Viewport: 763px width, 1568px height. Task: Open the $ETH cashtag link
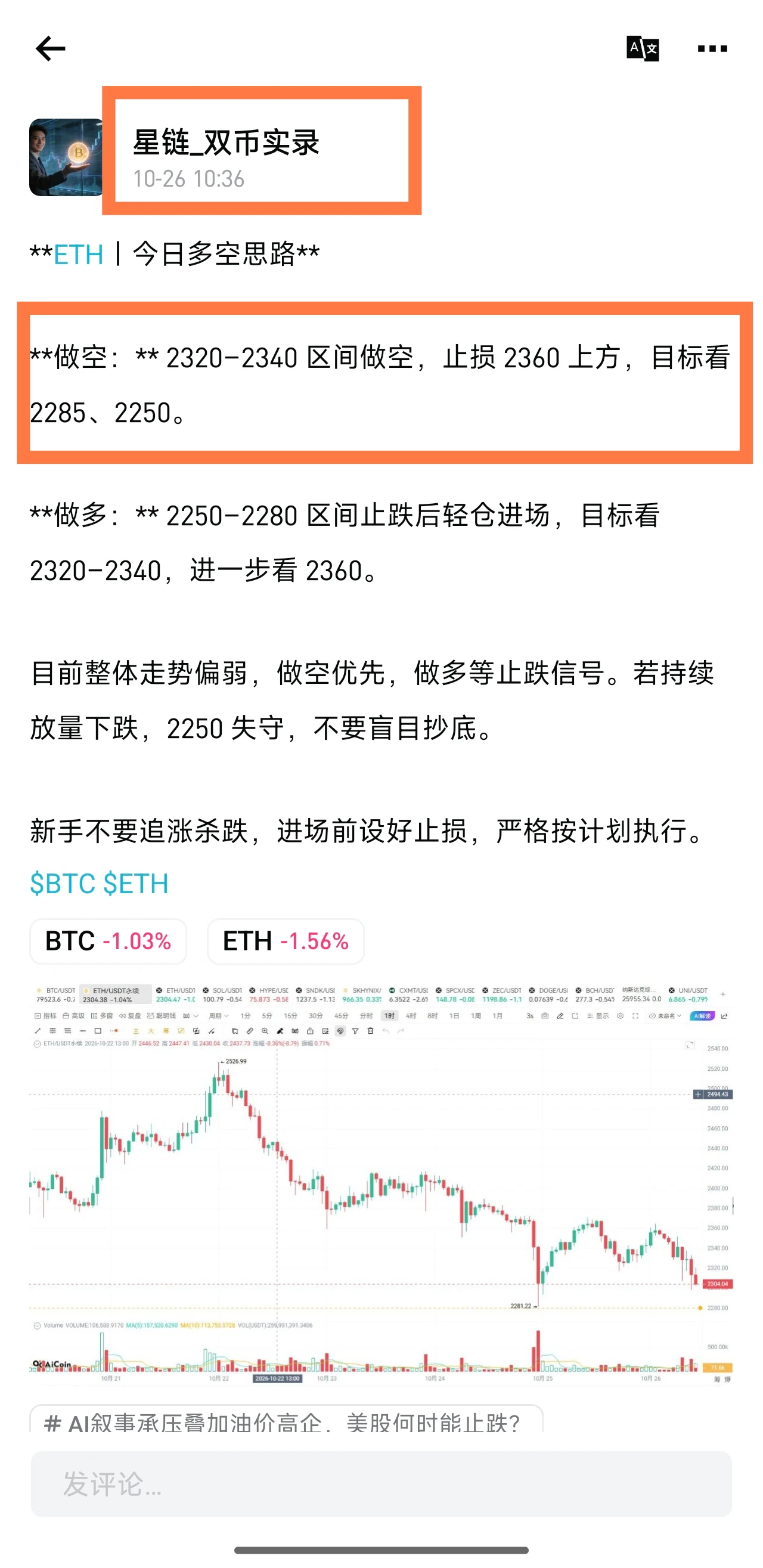click(136, 883)
